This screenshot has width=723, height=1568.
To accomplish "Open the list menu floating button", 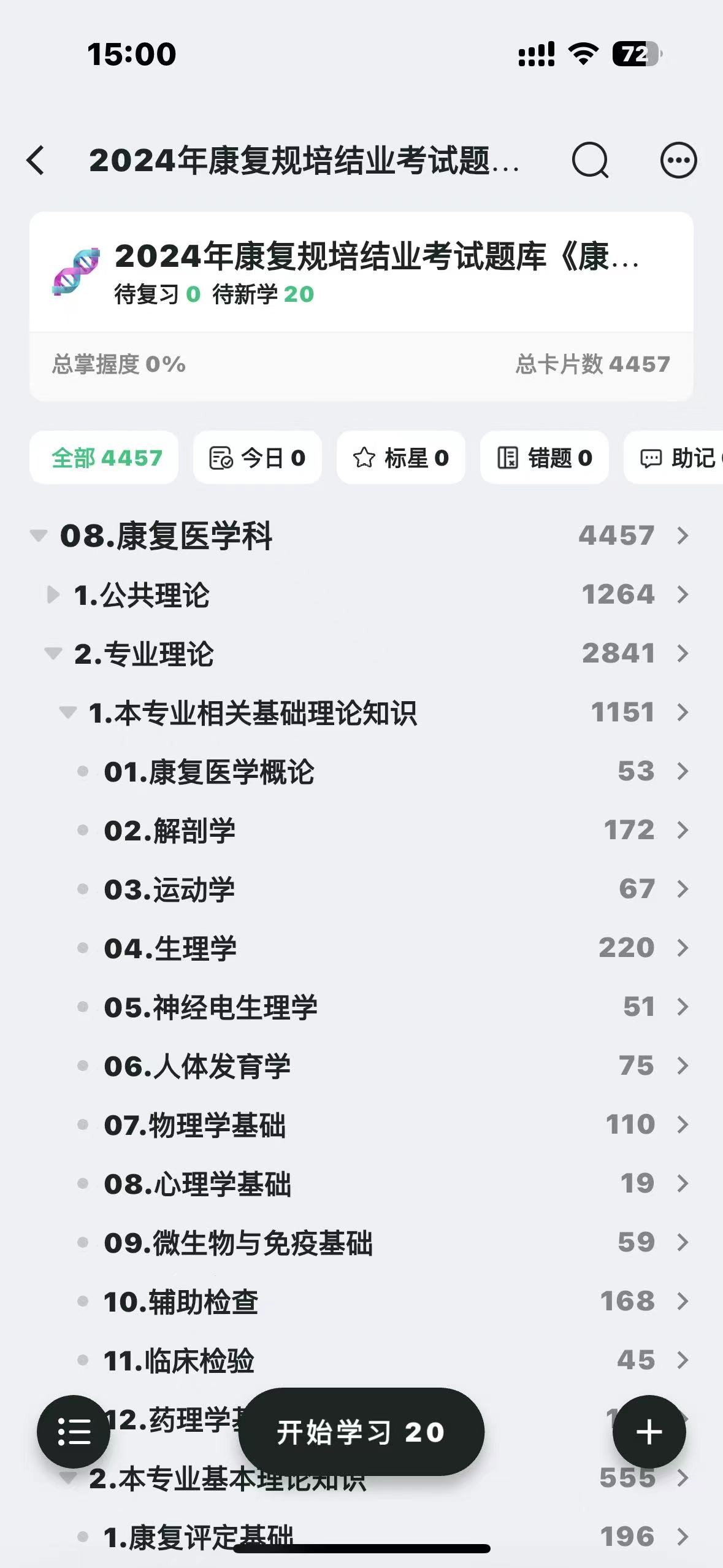I will 74,1432.
